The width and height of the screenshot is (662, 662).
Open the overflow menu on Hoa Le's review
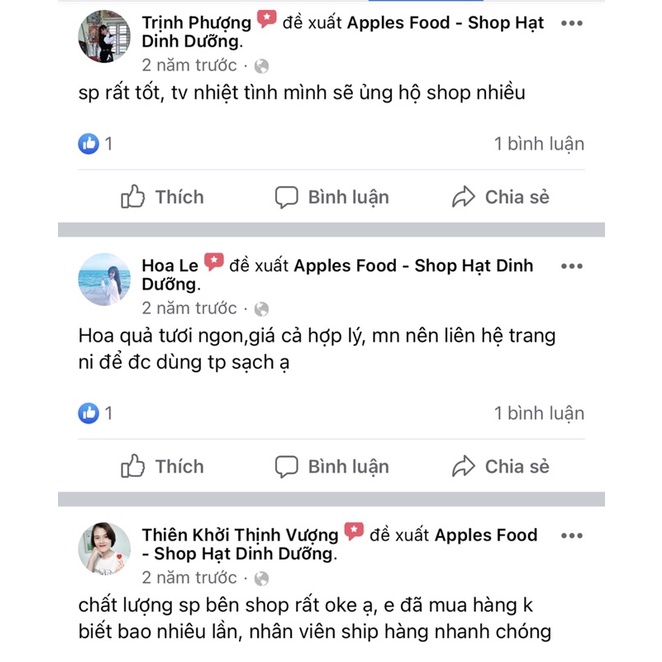[x=571, y=266]
